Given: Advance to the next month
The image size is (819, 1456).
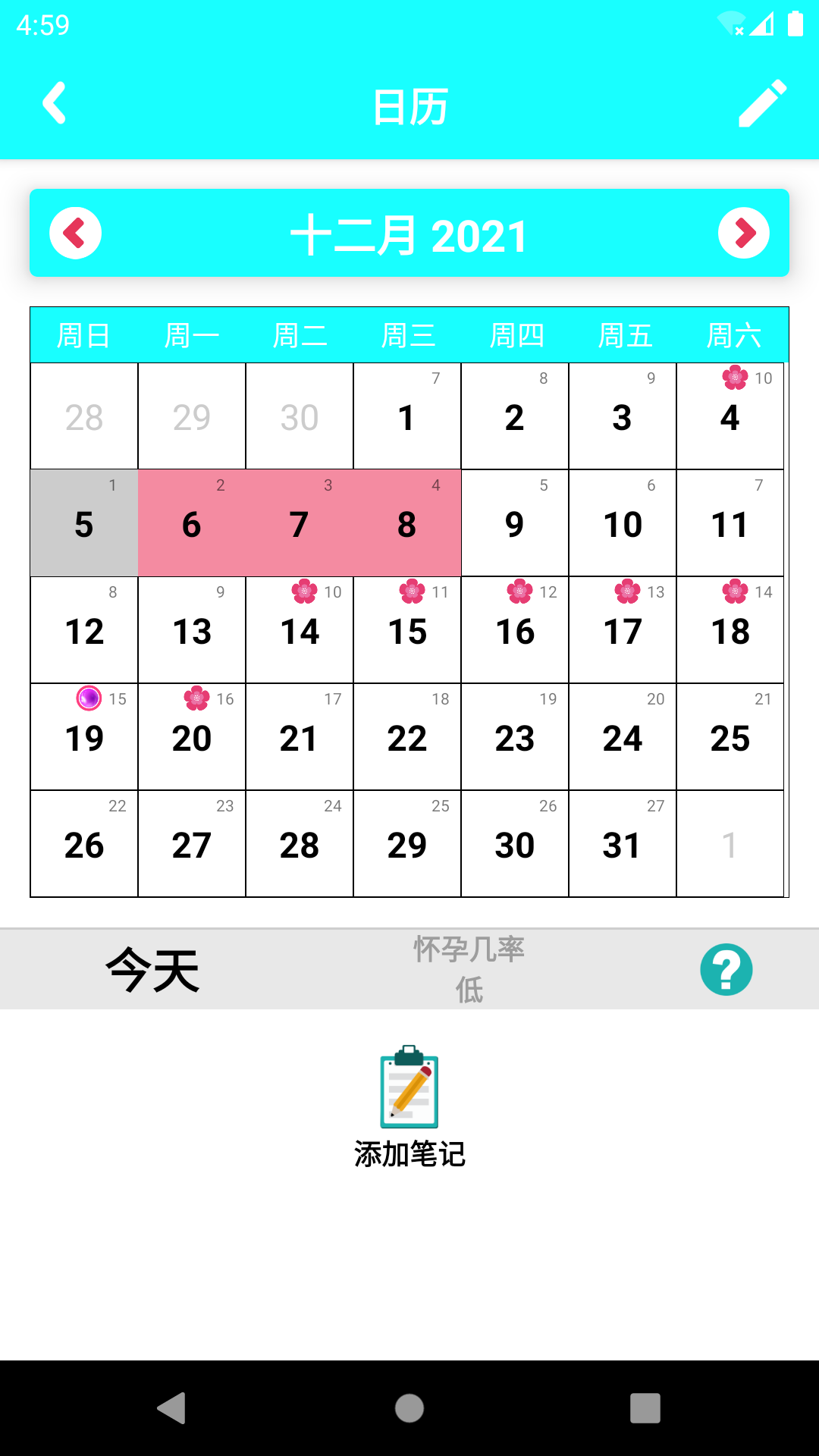Looking at the screenshot, I should [x=744, y=233].
